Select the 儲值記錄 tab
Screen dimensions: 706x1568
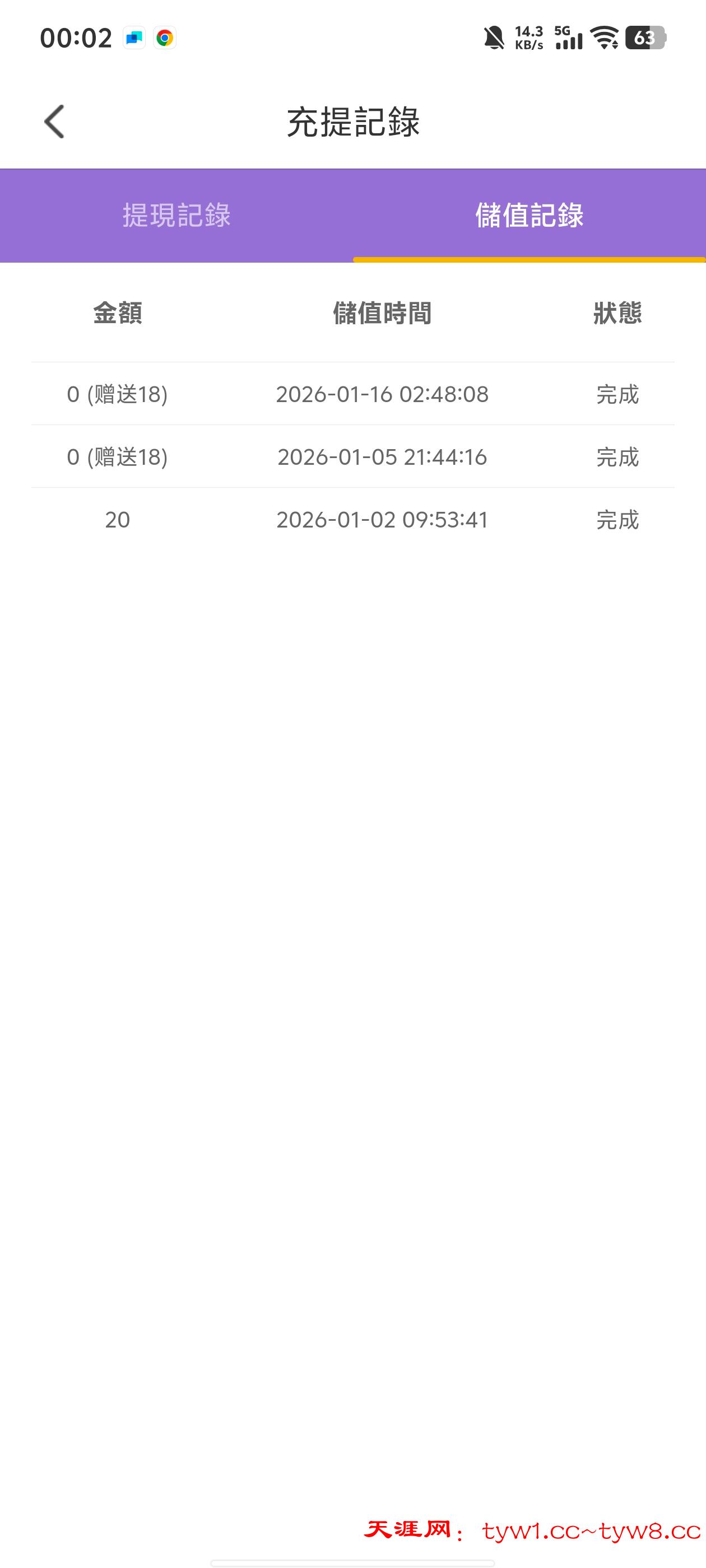[529, 216]
